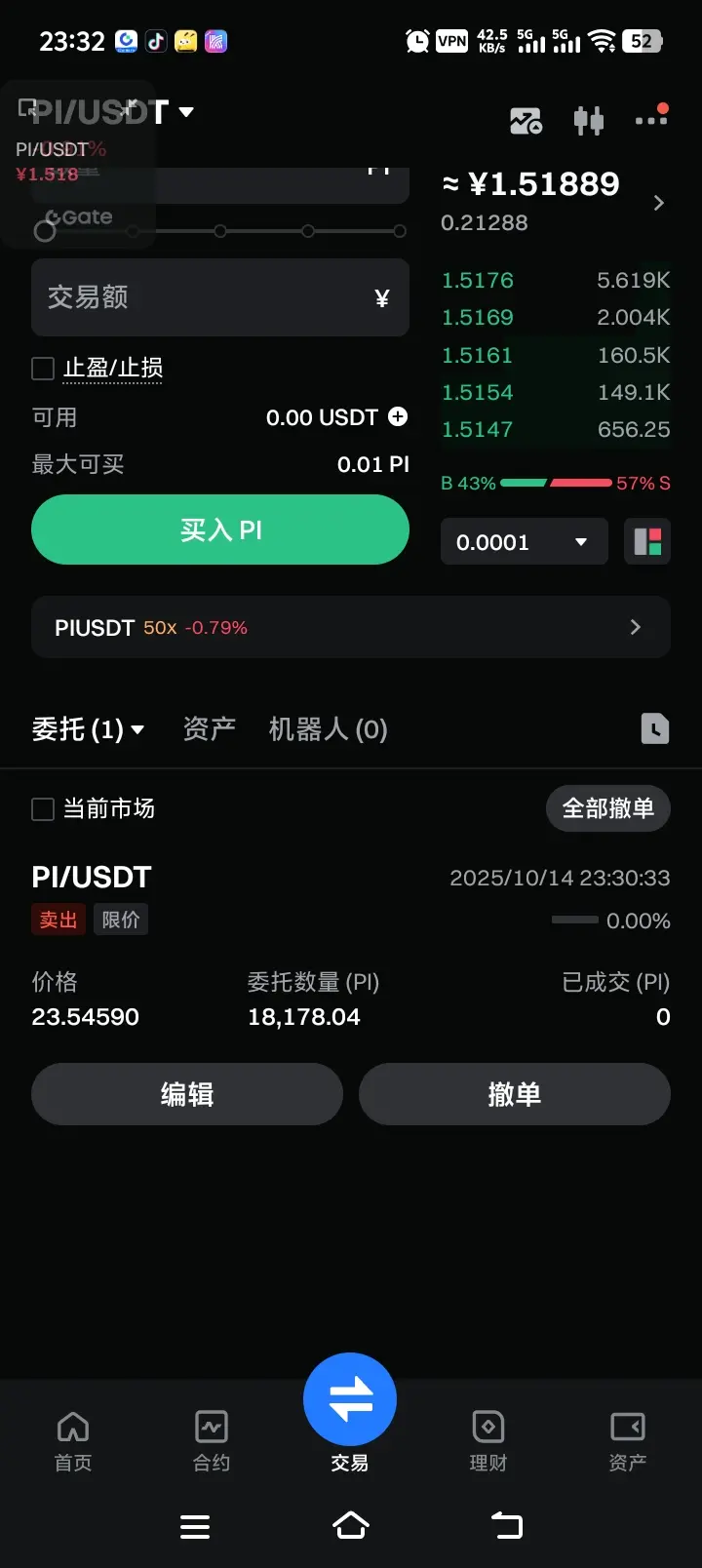
Task: Tap the plus icon to deposit USDT
Action: click(398, 416)
